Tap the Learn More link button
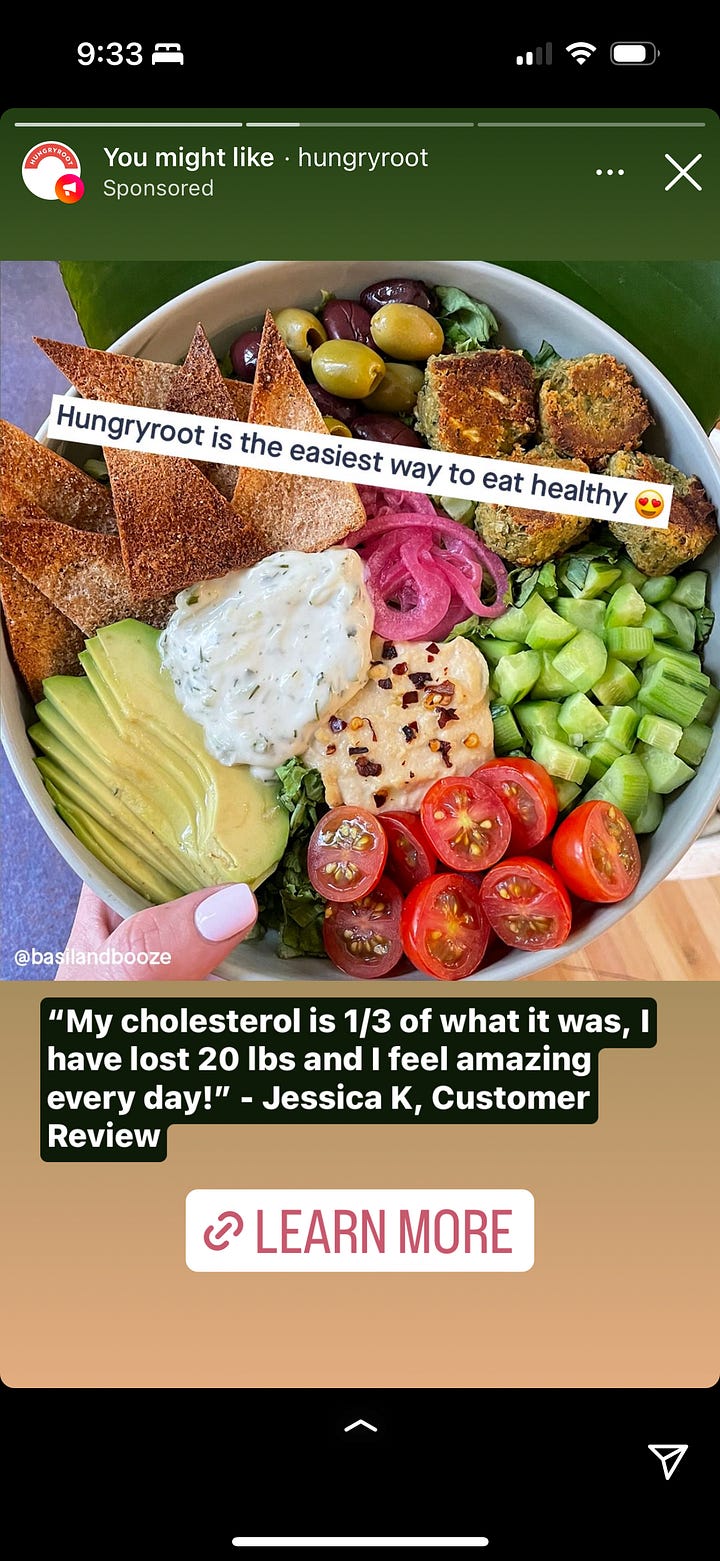The height and width of the screenshot is (1561, 720). 360,1231
